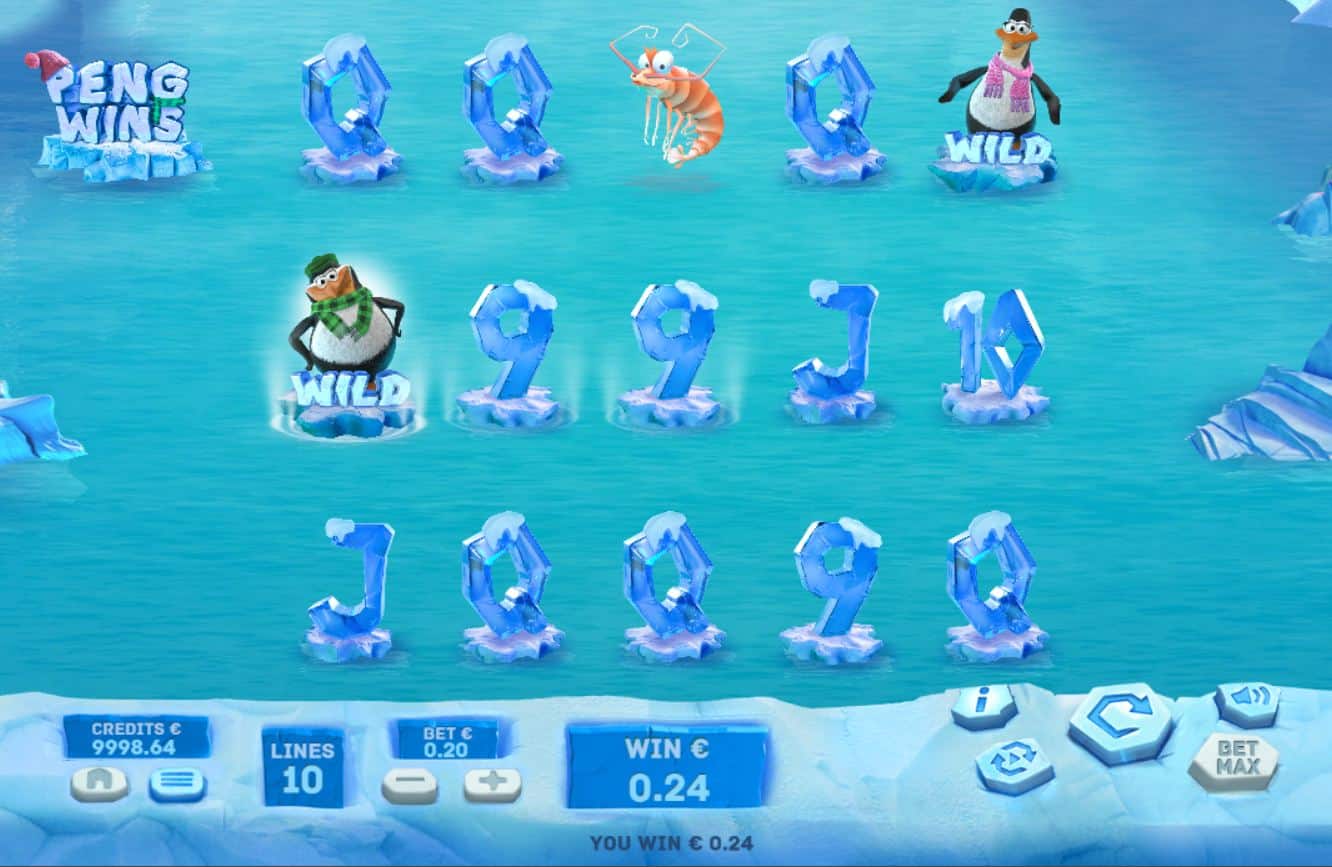1332x867 pixels.
Task: Toggle the game sound
Action: [x=1247, y=701]
